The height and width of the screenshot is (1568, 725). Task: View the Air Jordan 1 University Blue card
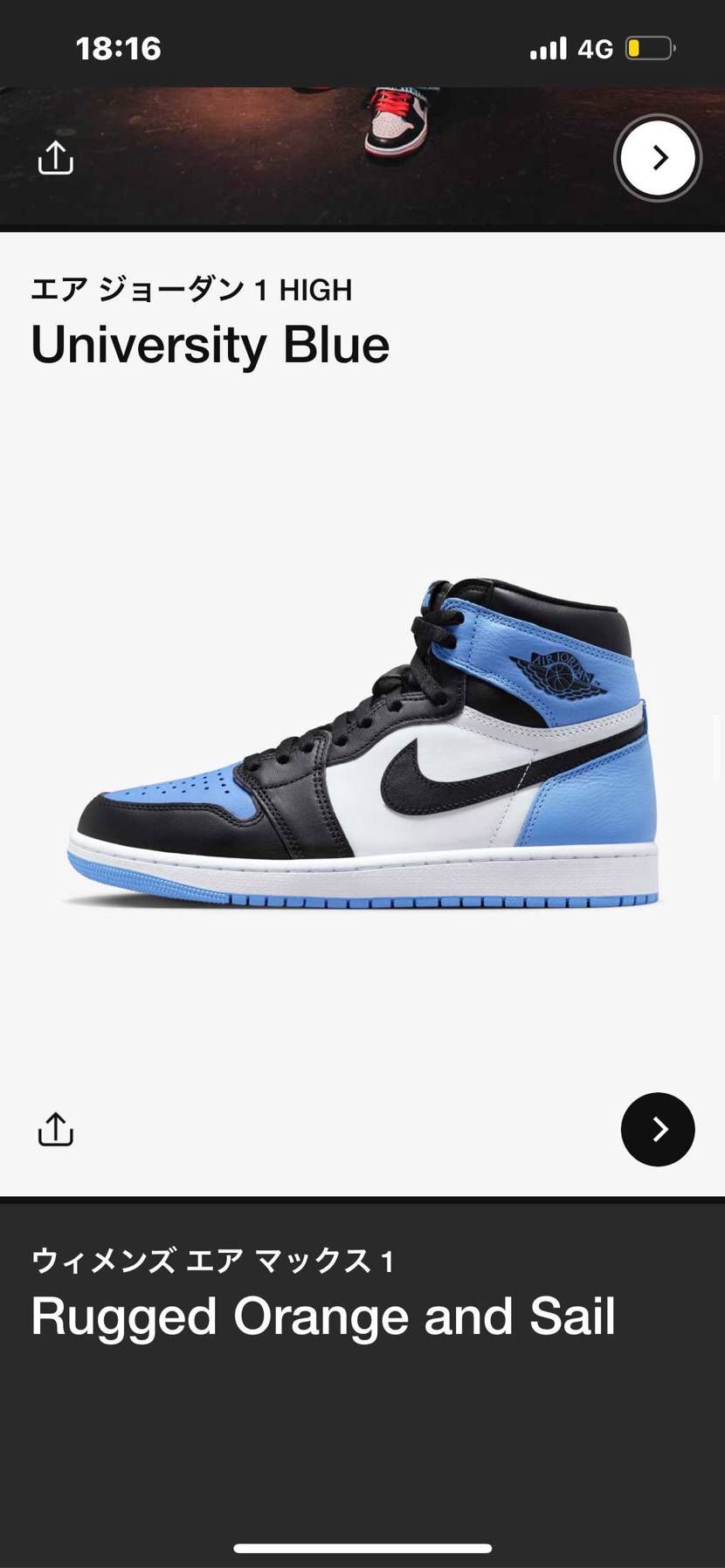pyautogui.click(x=362, y=742)
